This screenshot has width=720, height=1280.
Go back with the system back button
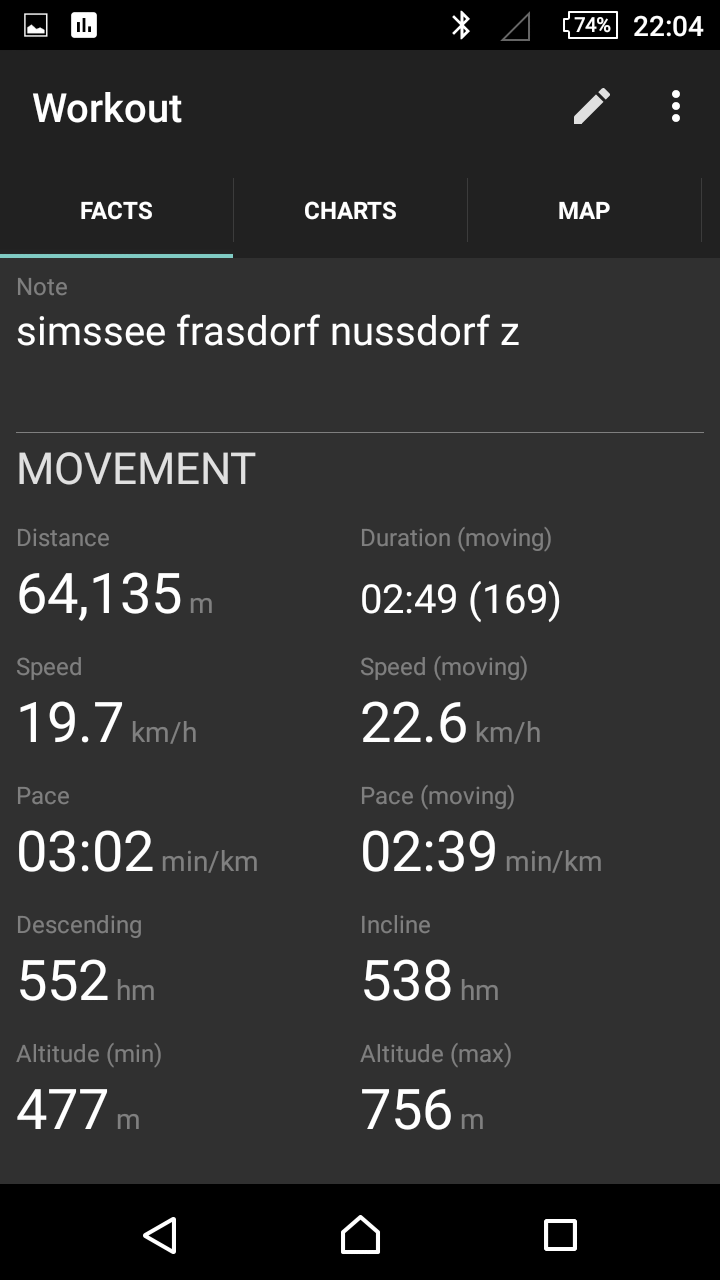coord(160,1235)
